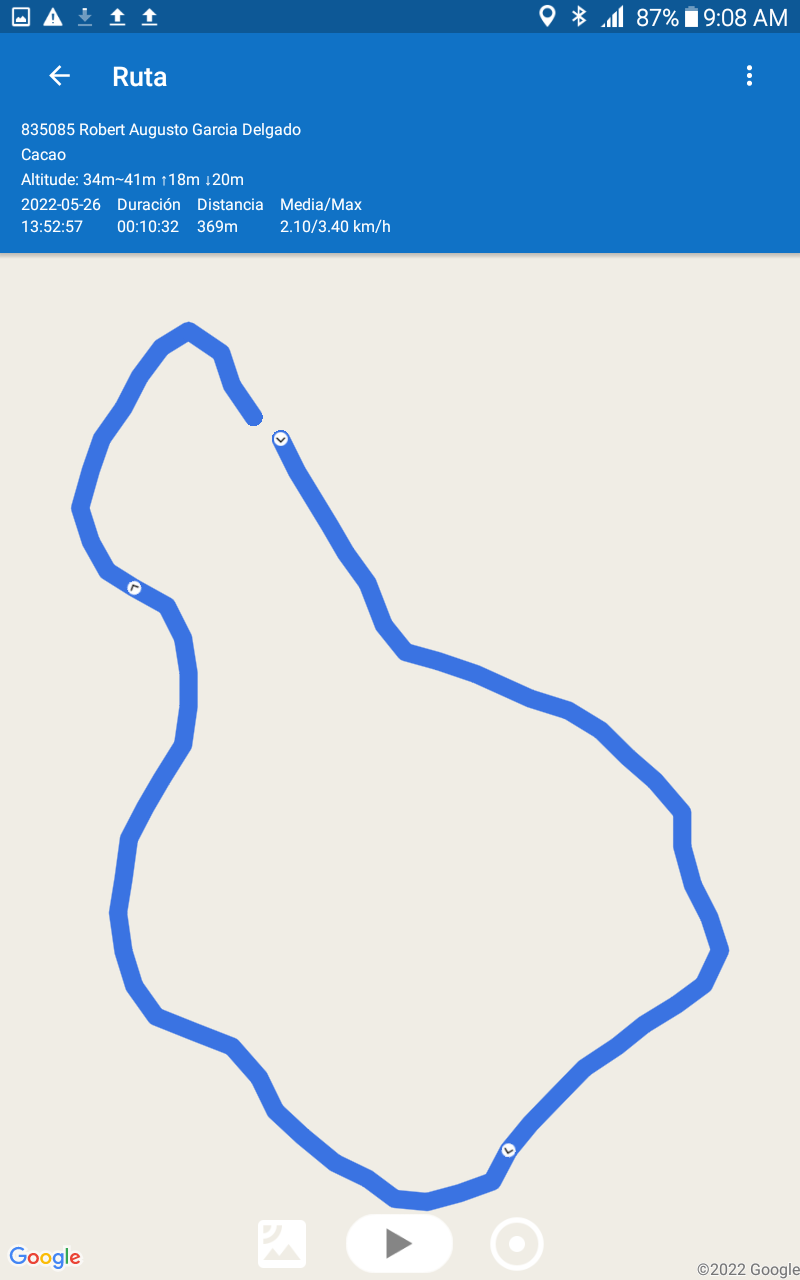Play the route animation

click(399, 1243)
